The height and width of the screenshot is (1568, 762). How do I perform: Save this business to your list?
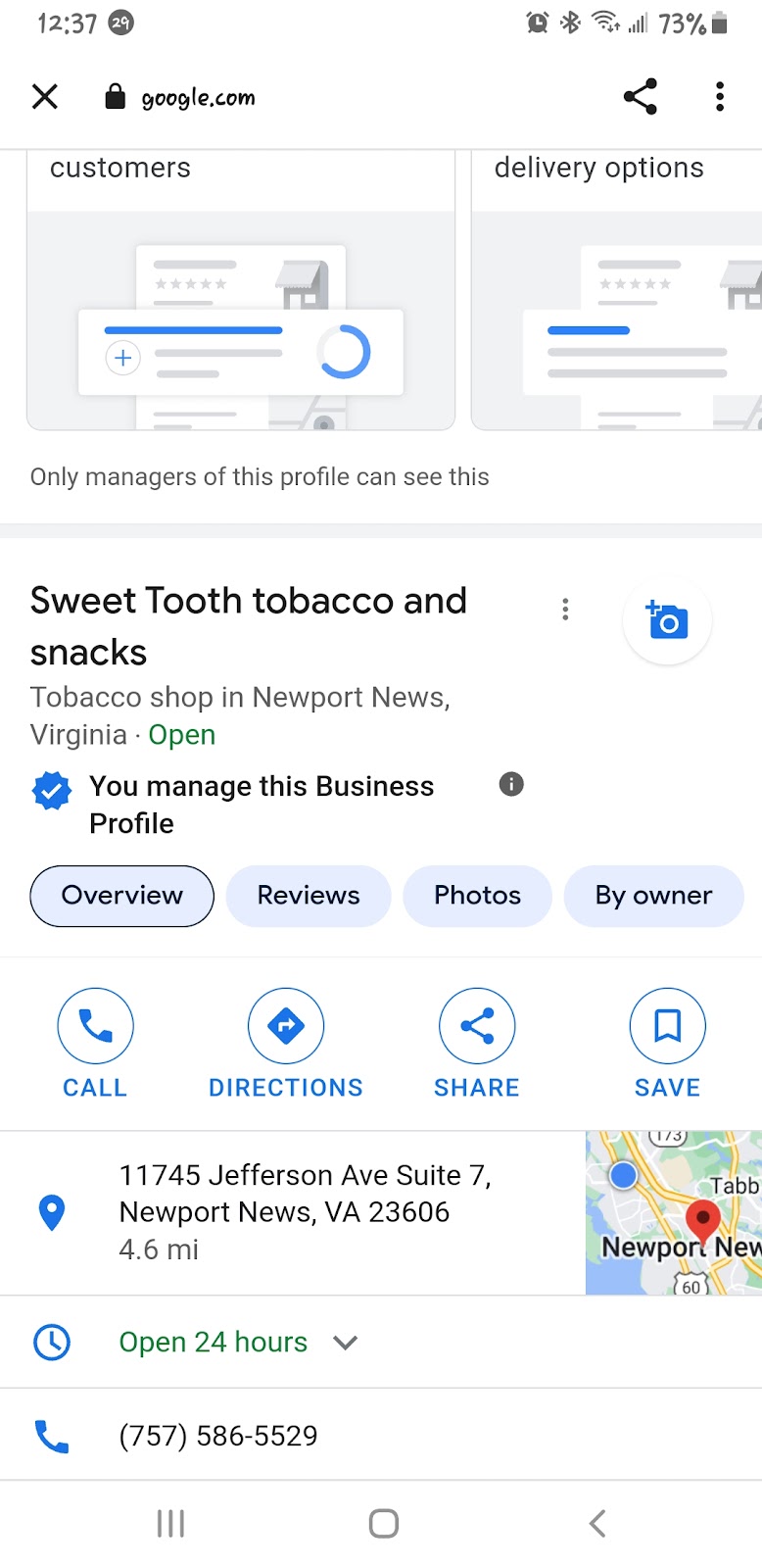tap(667, 1043)
